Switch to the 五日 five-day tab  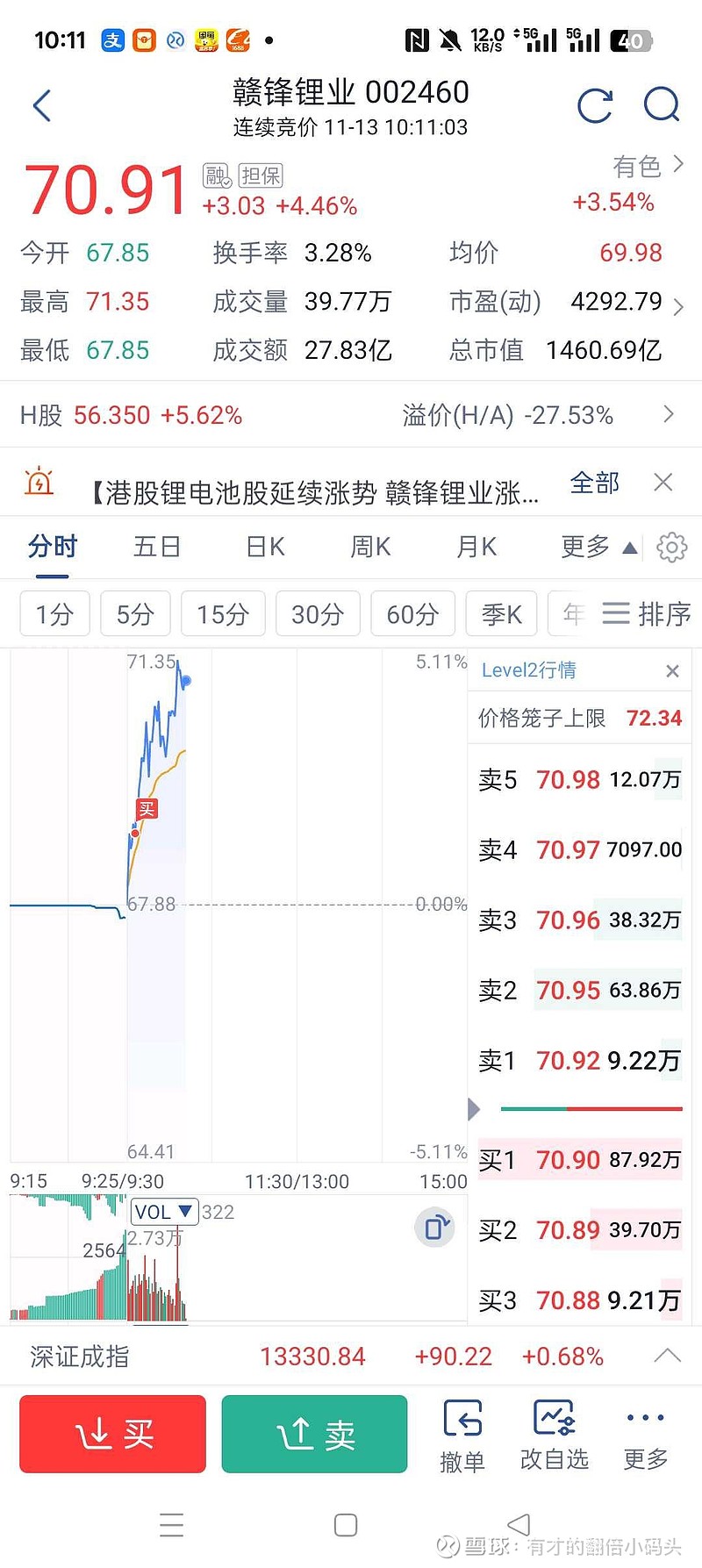[156, 547]
